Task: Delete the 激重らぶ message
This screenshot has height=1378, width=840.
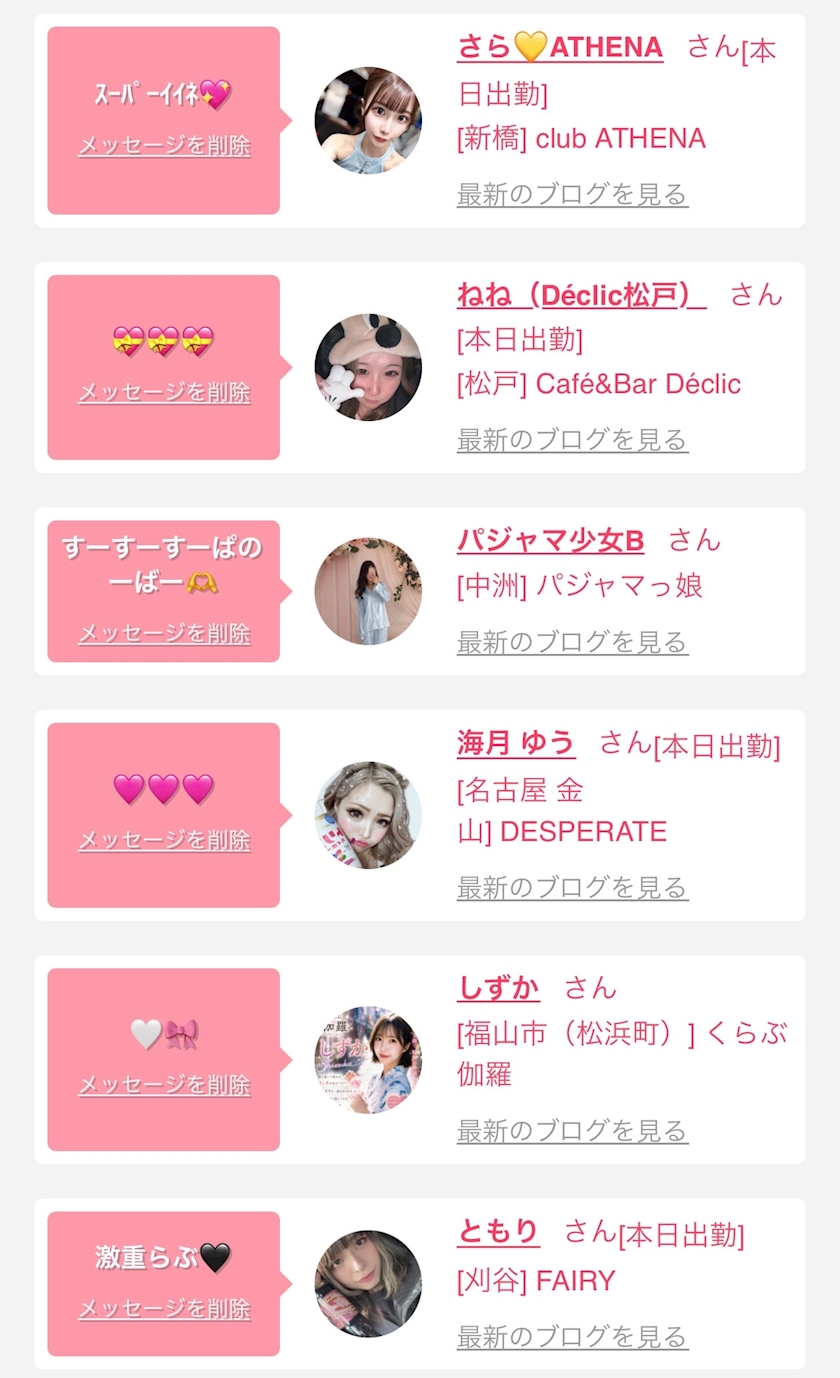Action: 164,1309
